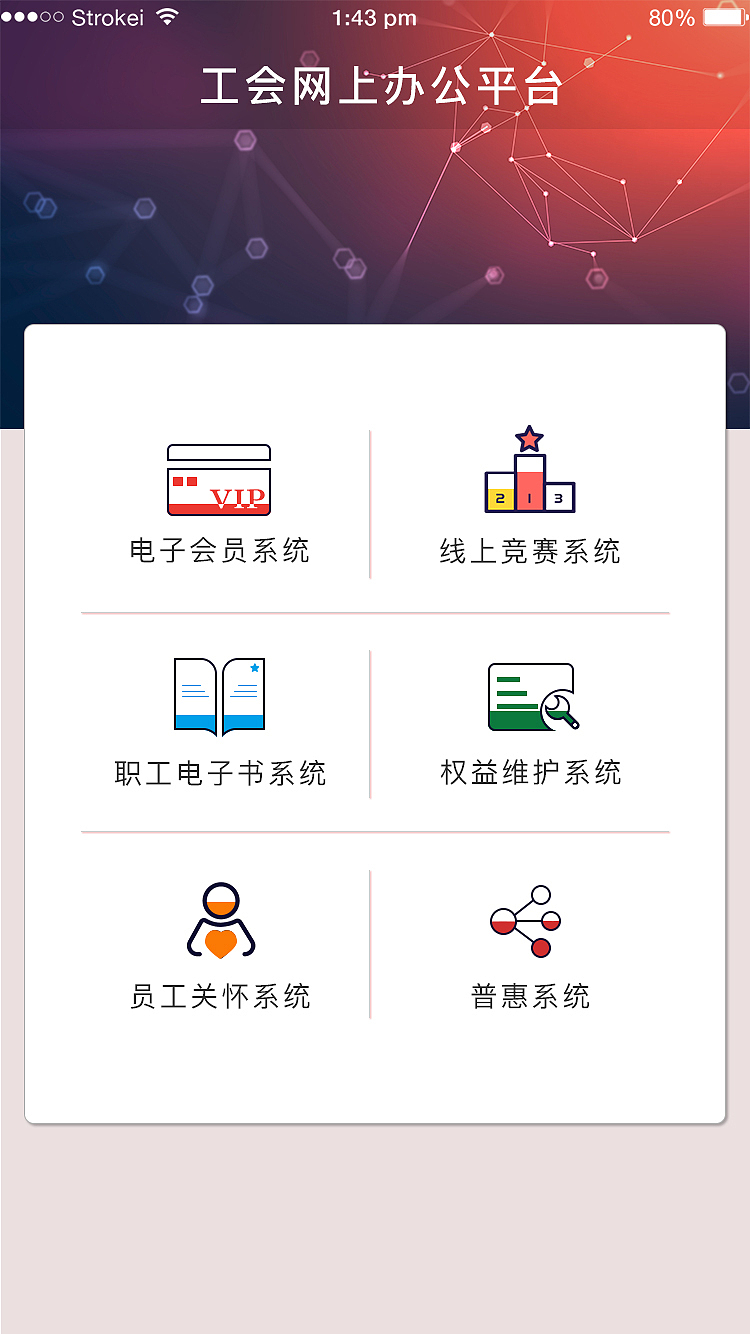Open the share-node 普惠系统 icon
Viewport: 750px width, 1334px height.
[x=523, y=921]
